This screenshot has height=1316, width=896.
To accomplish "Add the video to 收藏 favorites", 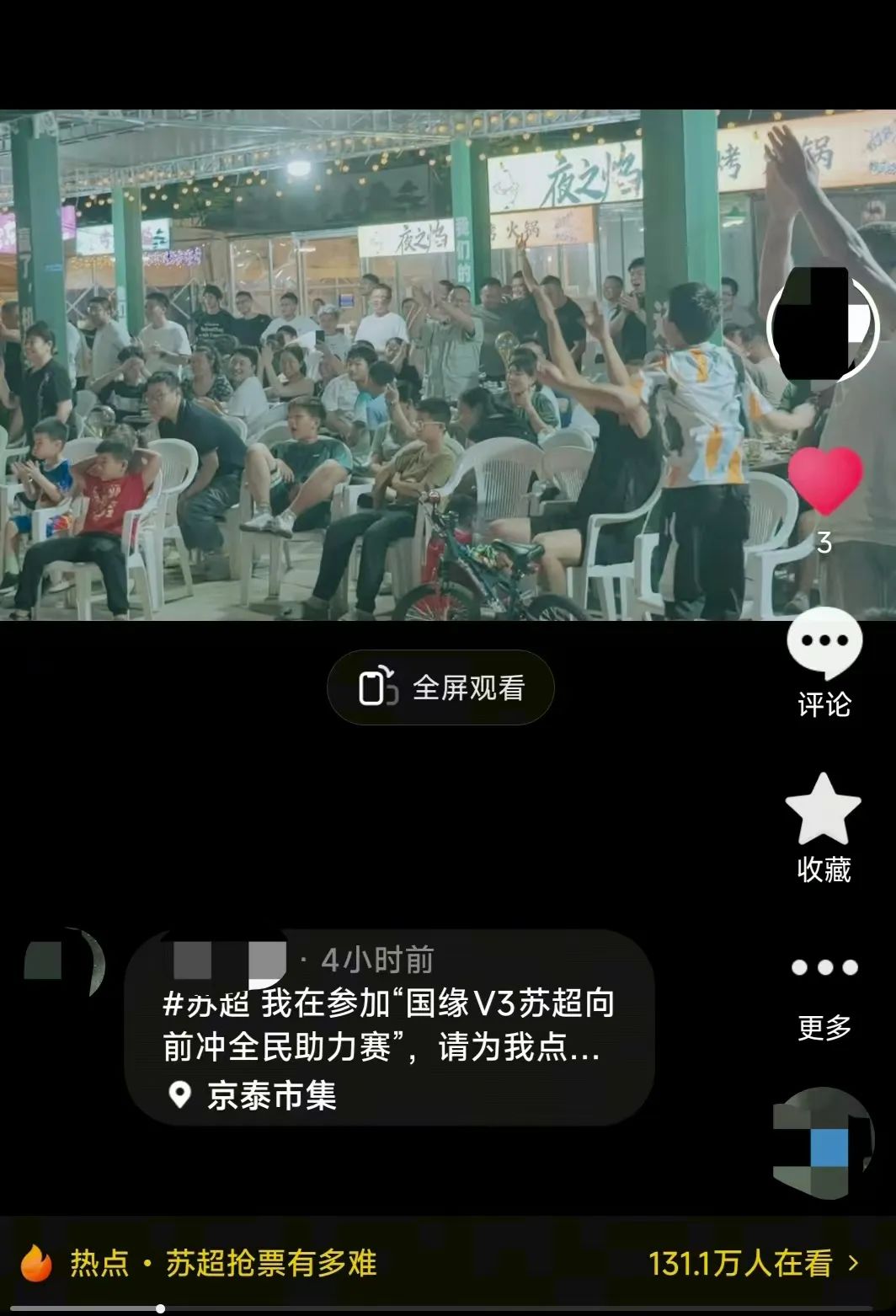I will (x=823, y=810).
